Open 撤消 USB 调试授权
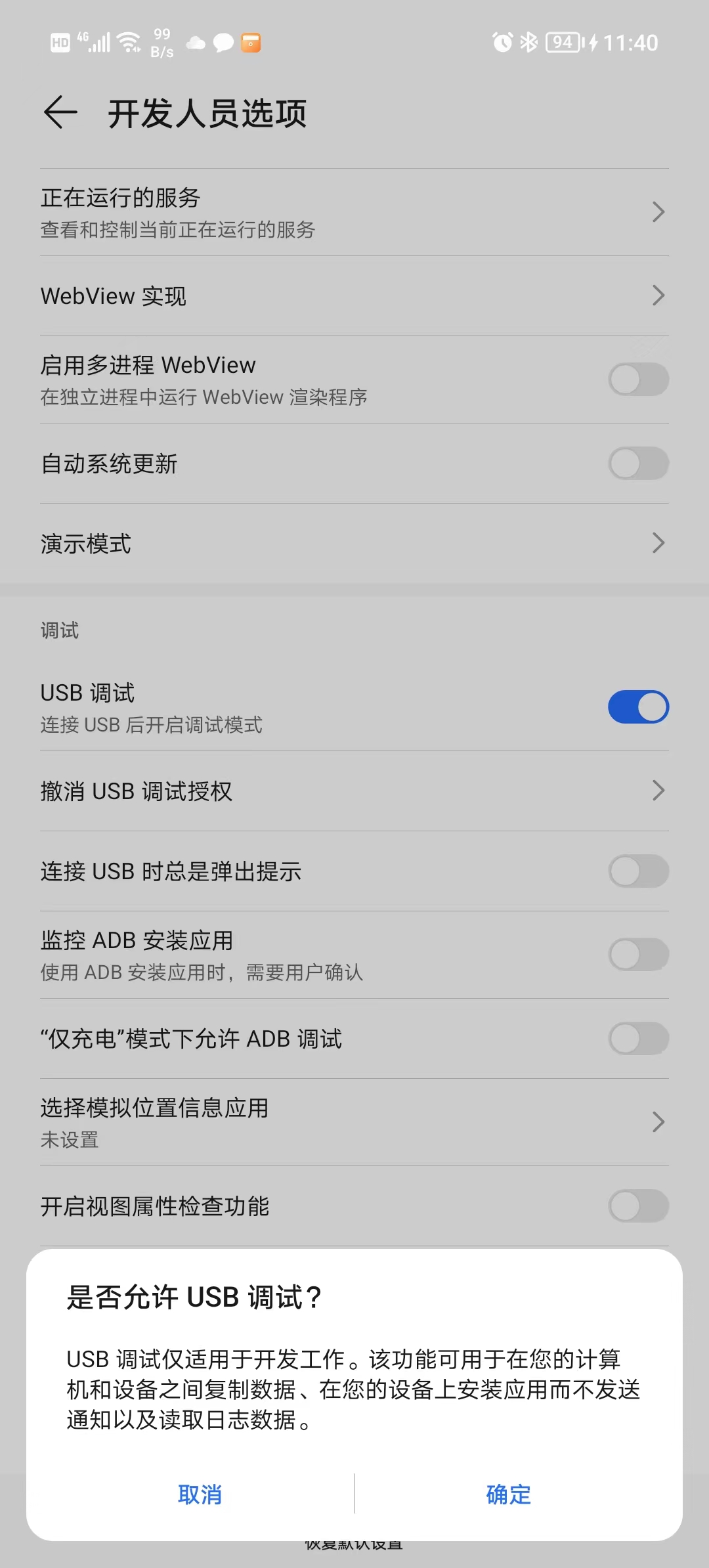Viewport: 709px width, 1568px height. [354, 791]
